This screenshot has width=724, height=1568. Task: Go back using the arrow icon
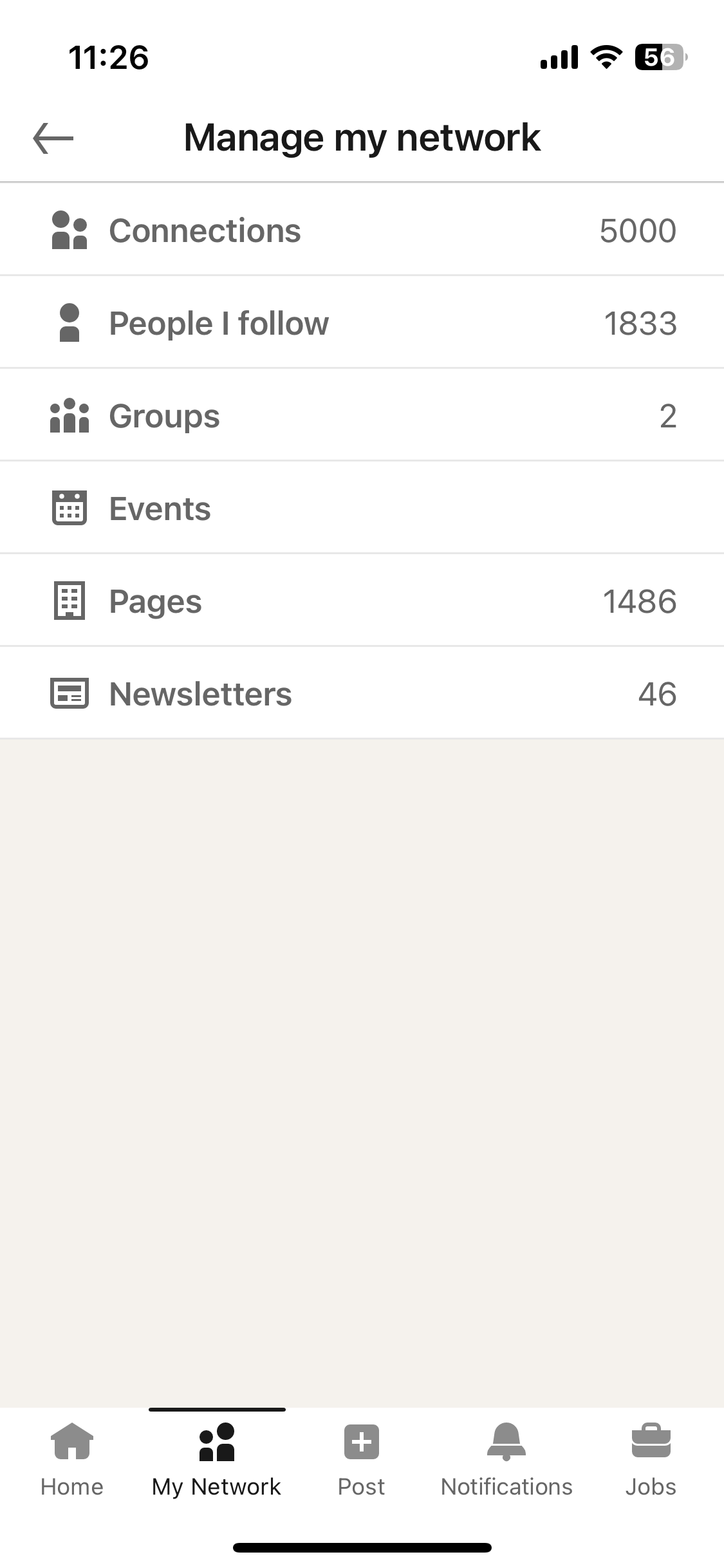coord(53,138)
